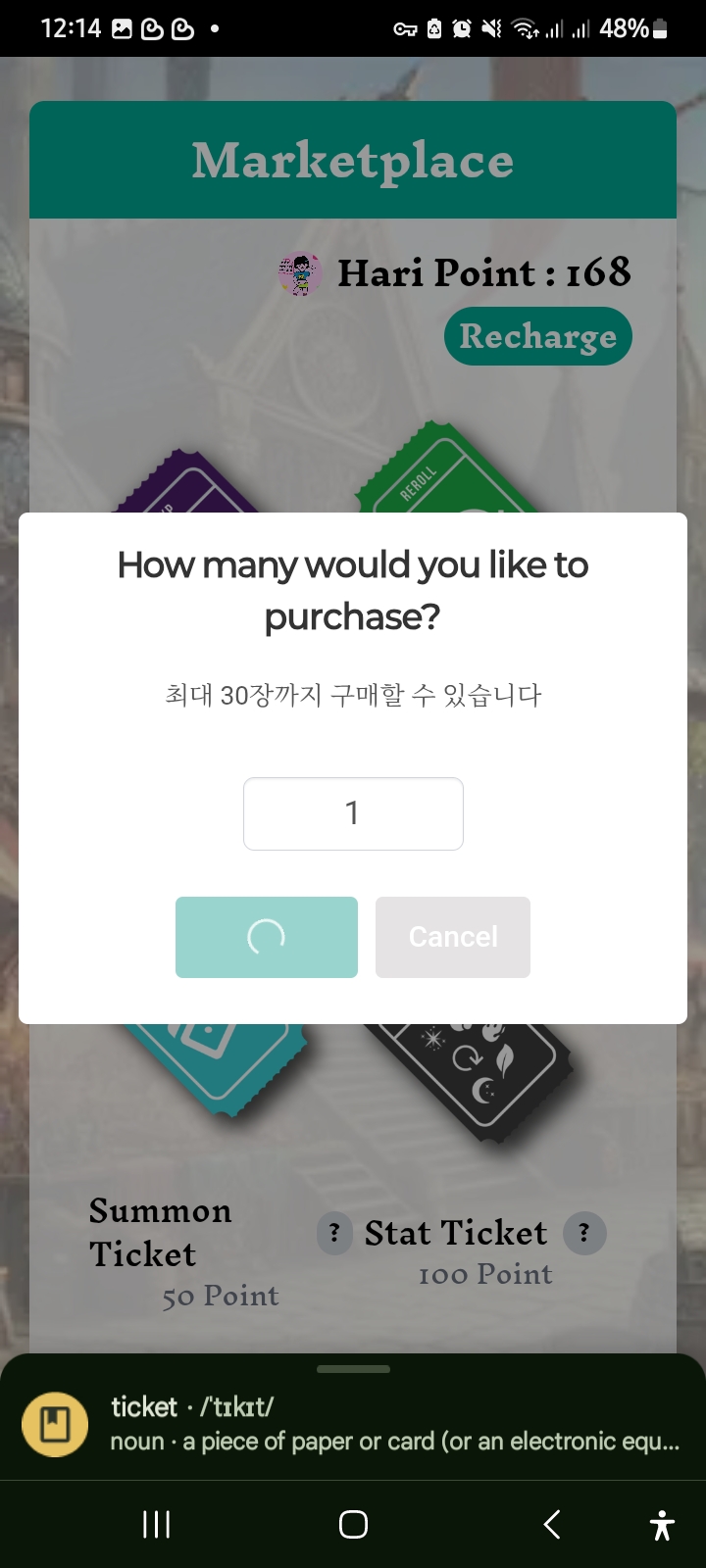Cancel the ticket purchase dialog
The height and width of the screenshot is (1568, 706).
[453, 937]
